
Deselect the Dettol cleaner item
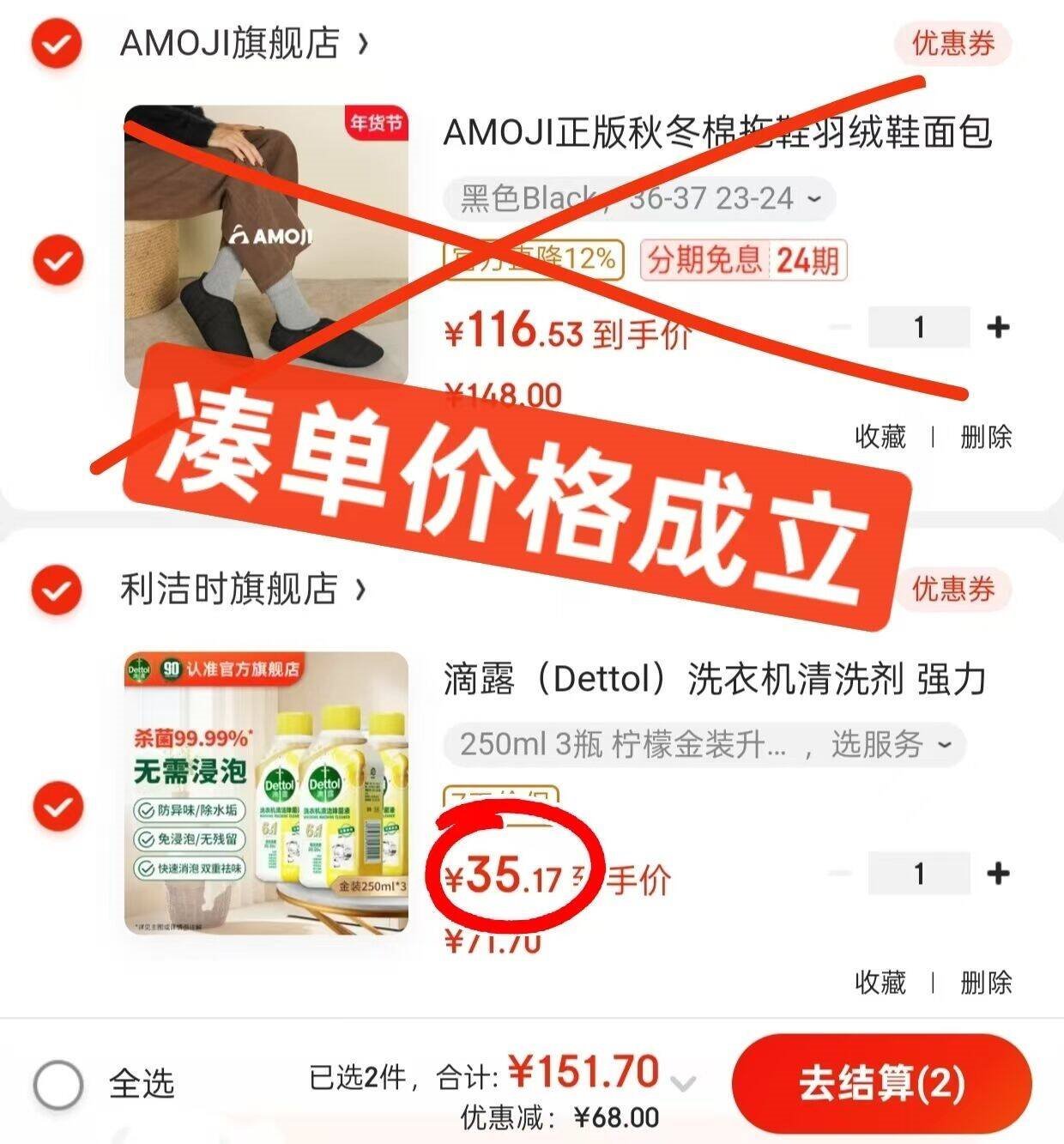[58, 807]
